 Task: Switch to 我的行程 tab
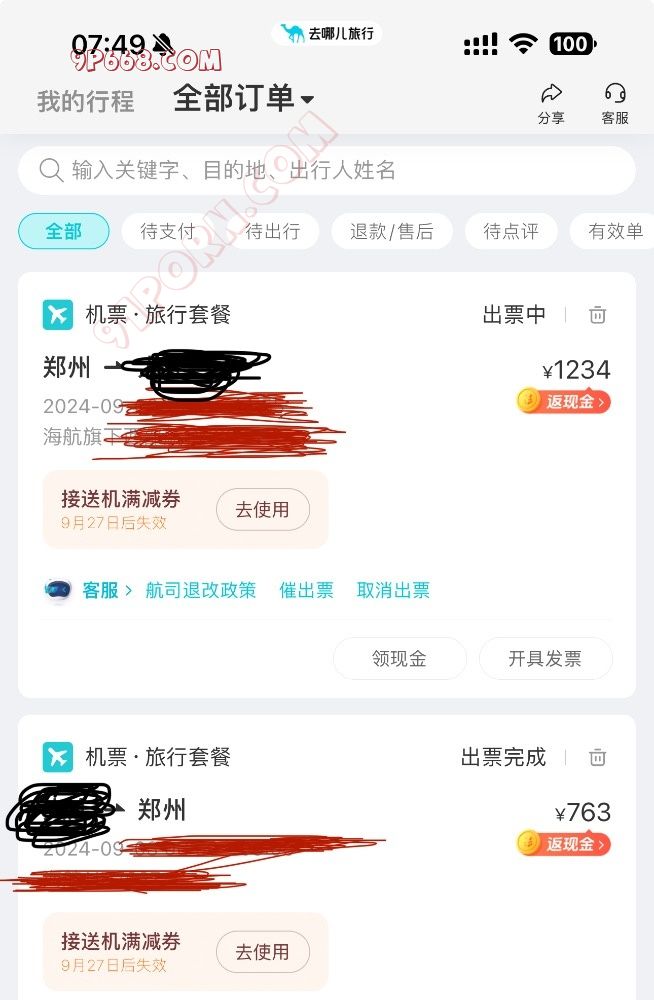[x=85, y=101]
